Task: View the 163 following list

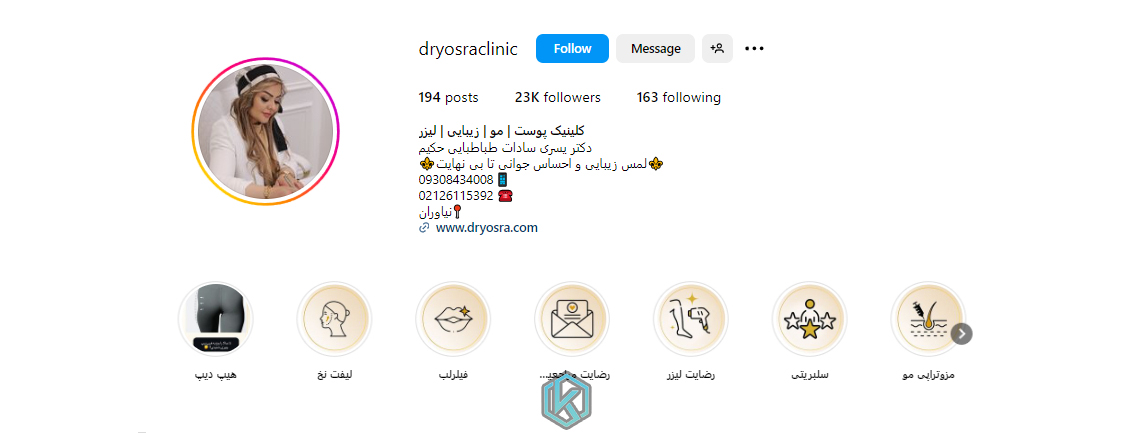Action: (678, 98)
